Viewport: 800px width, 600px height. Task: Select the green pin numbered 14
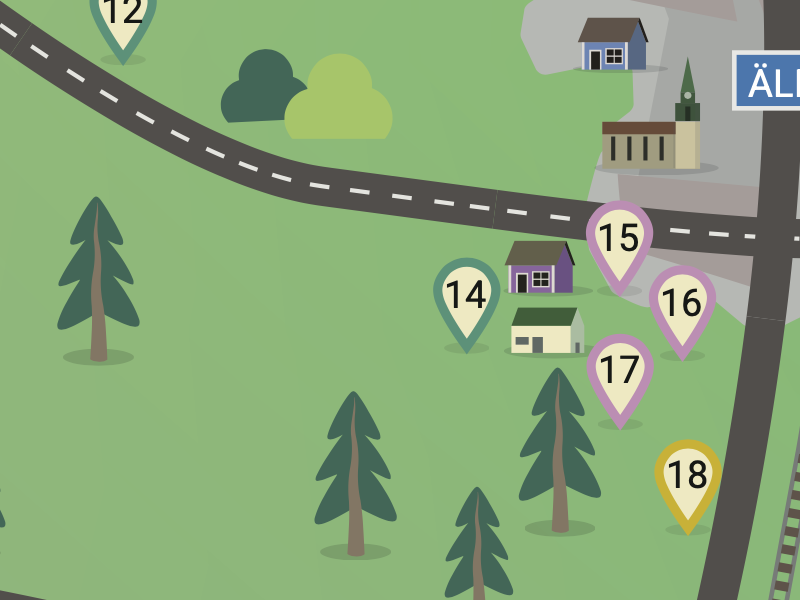(466, 297)
